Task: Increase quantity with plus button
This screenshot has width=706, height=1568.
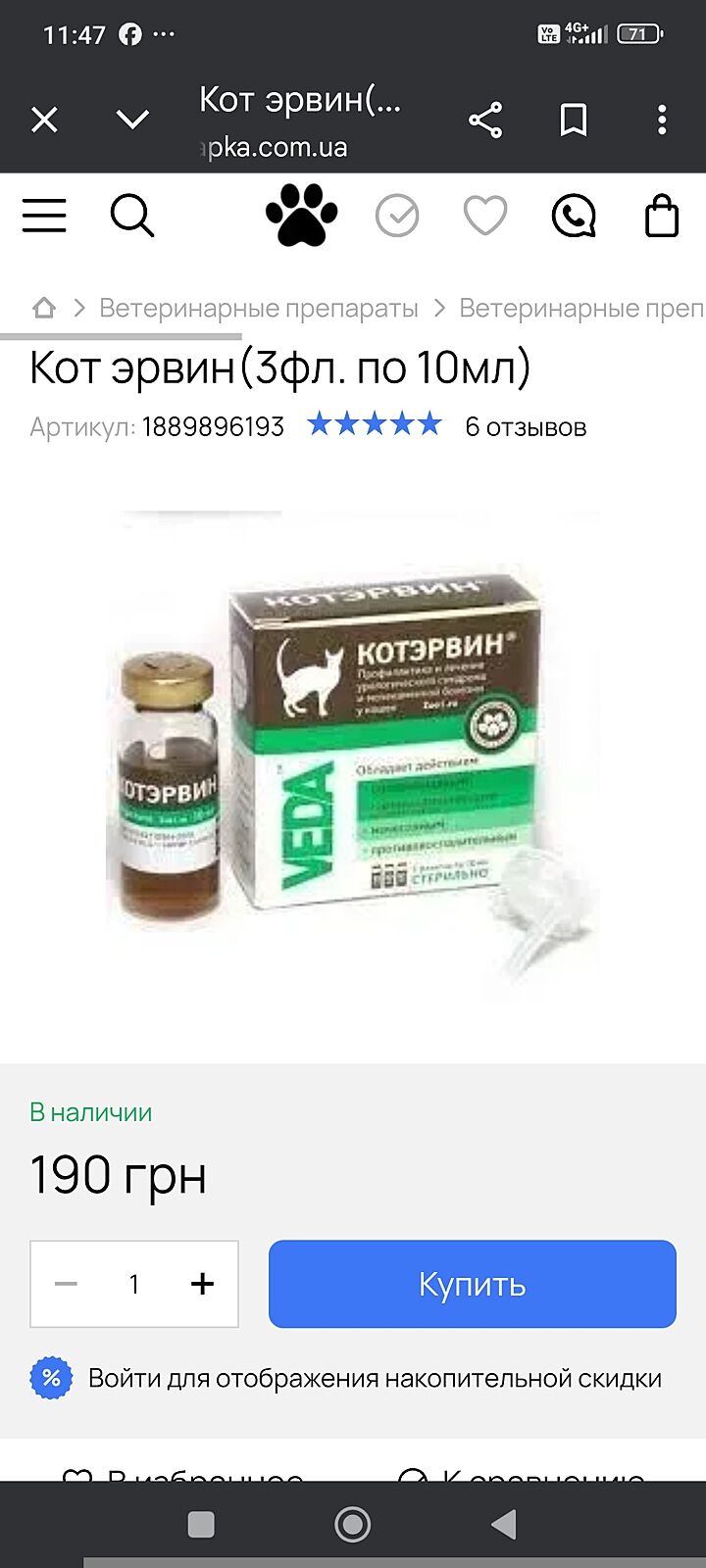Action: [202, 1284]
